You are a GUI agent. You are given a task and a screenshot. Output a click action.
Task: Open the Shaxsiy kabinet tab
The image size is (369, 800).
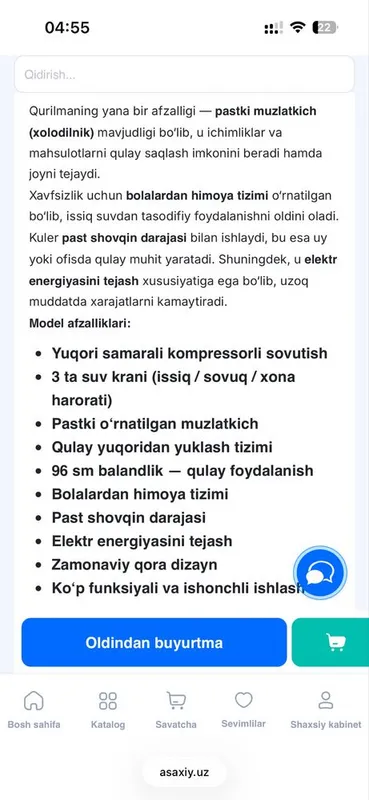coord(326,710)
